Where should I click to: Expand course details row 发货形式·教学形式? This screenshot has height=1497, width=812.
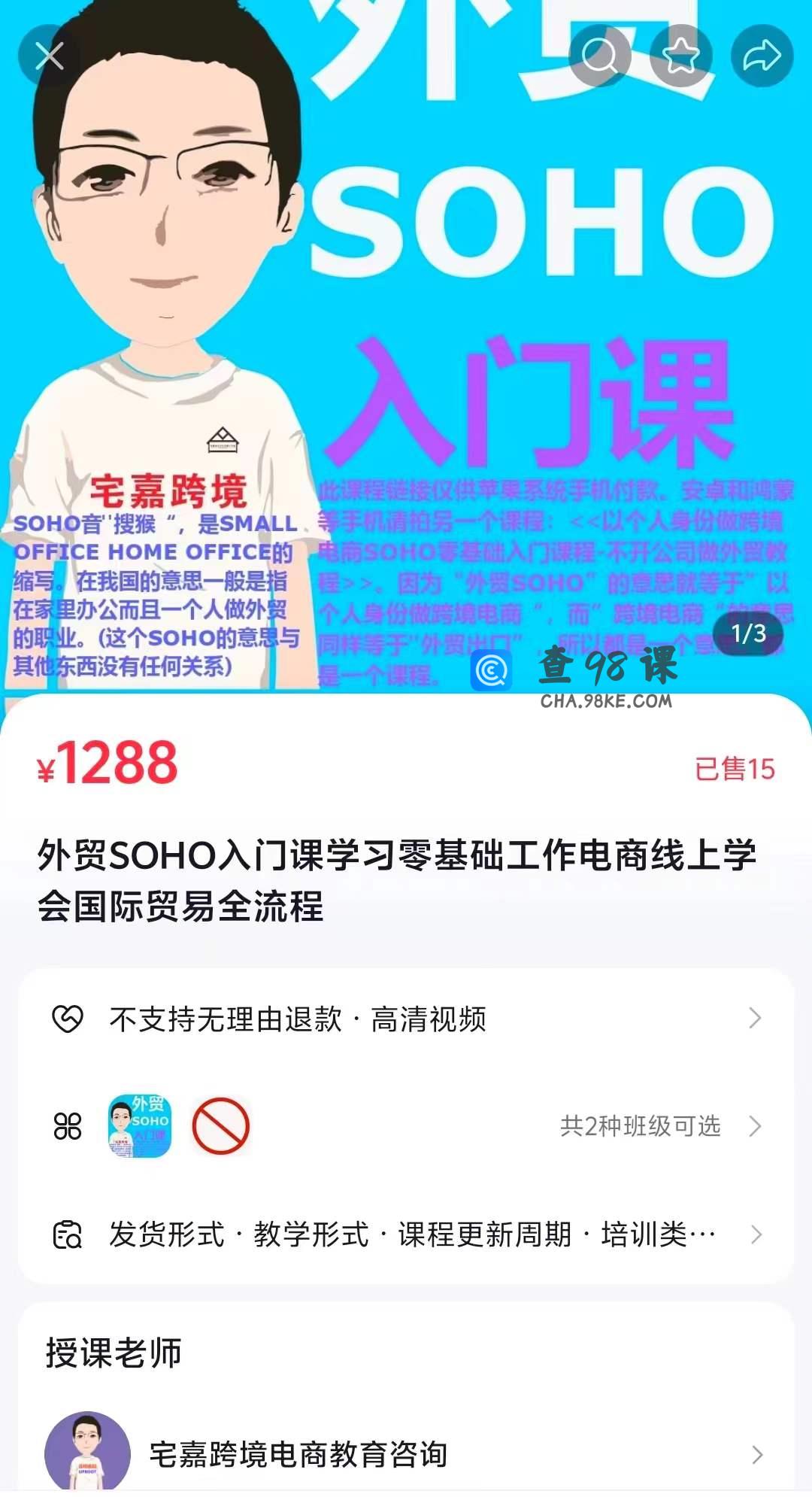[406, 1234]
